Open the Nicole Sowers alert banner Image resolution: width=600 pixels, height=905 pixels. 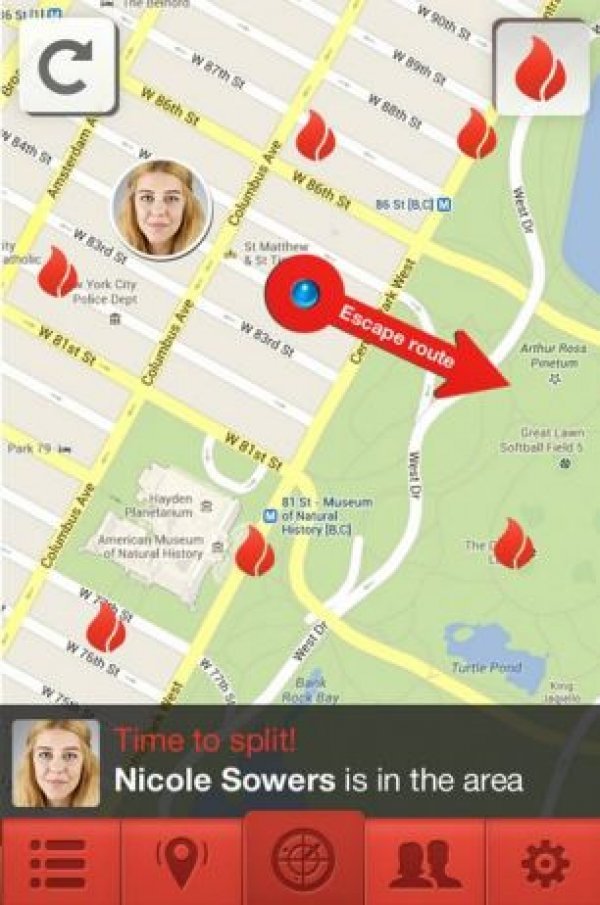coord(300,762)
